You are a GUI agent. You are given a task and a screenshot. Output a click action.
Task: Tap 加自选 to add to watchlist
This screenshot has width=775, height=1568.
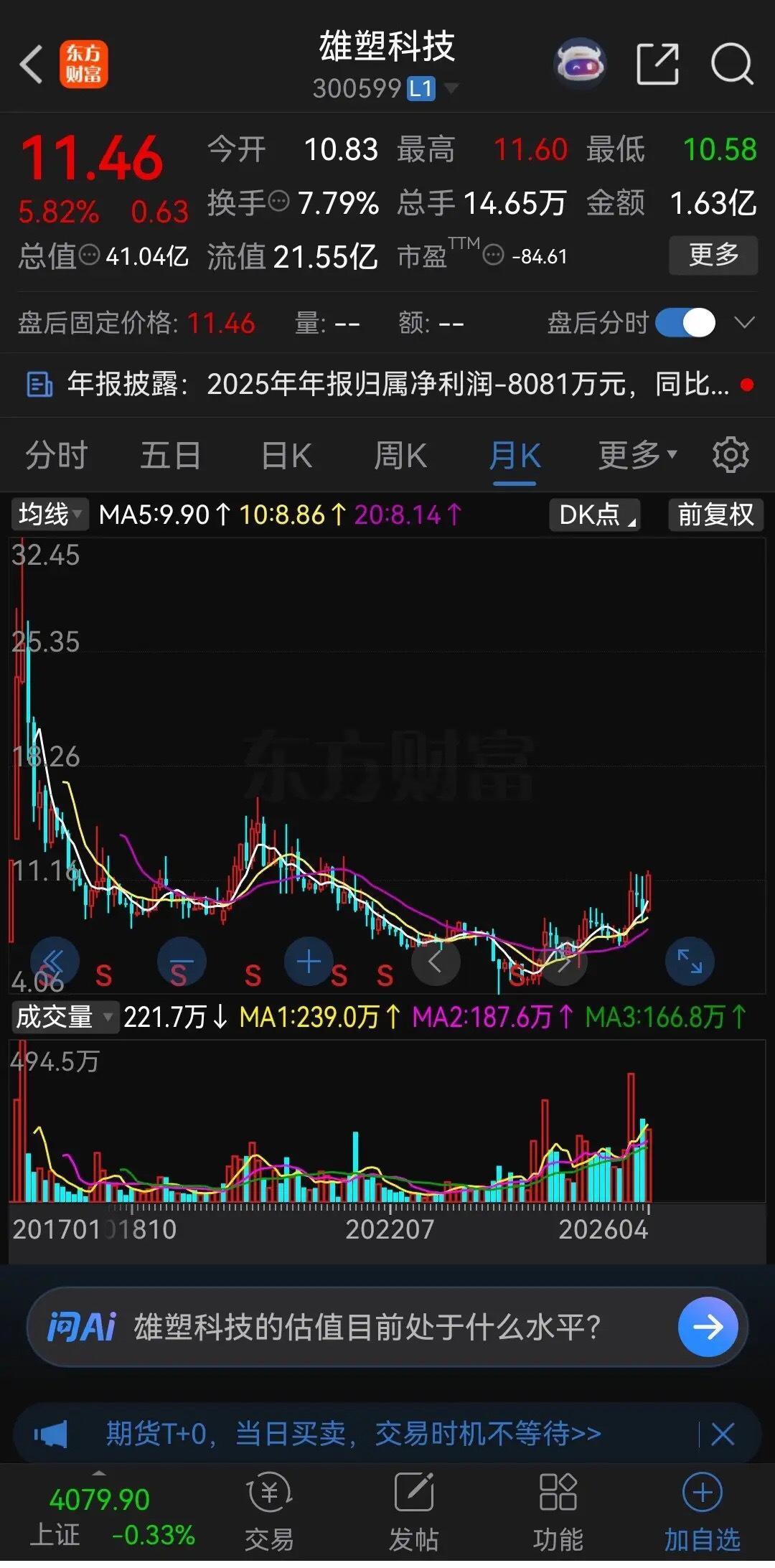tap(701, 1511)
